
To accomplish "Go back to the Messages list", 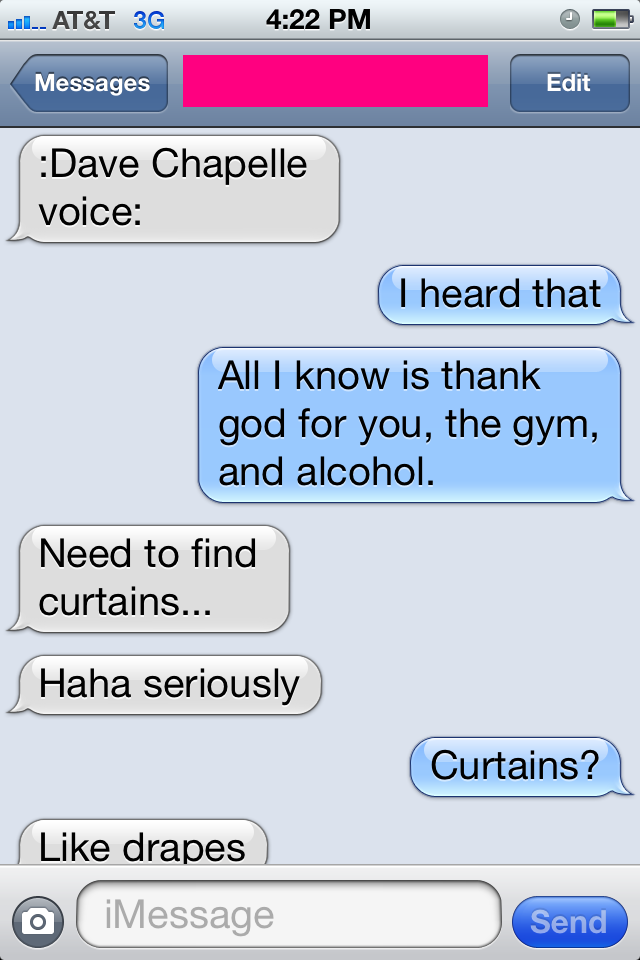I will [90, 83].
